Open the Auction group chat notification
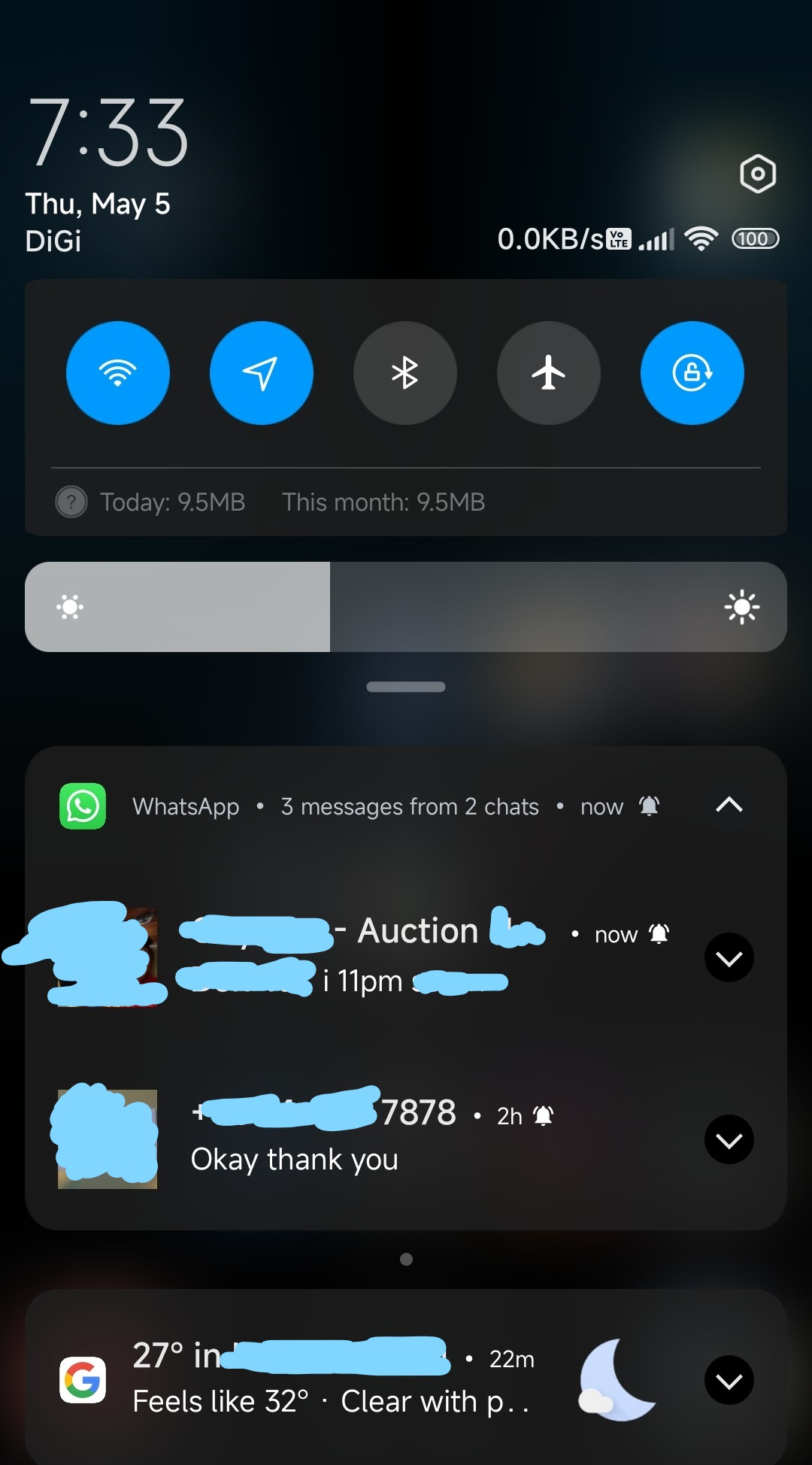Image resolution: width=812 pixels, height=1465 pixels. click(406, 957)
